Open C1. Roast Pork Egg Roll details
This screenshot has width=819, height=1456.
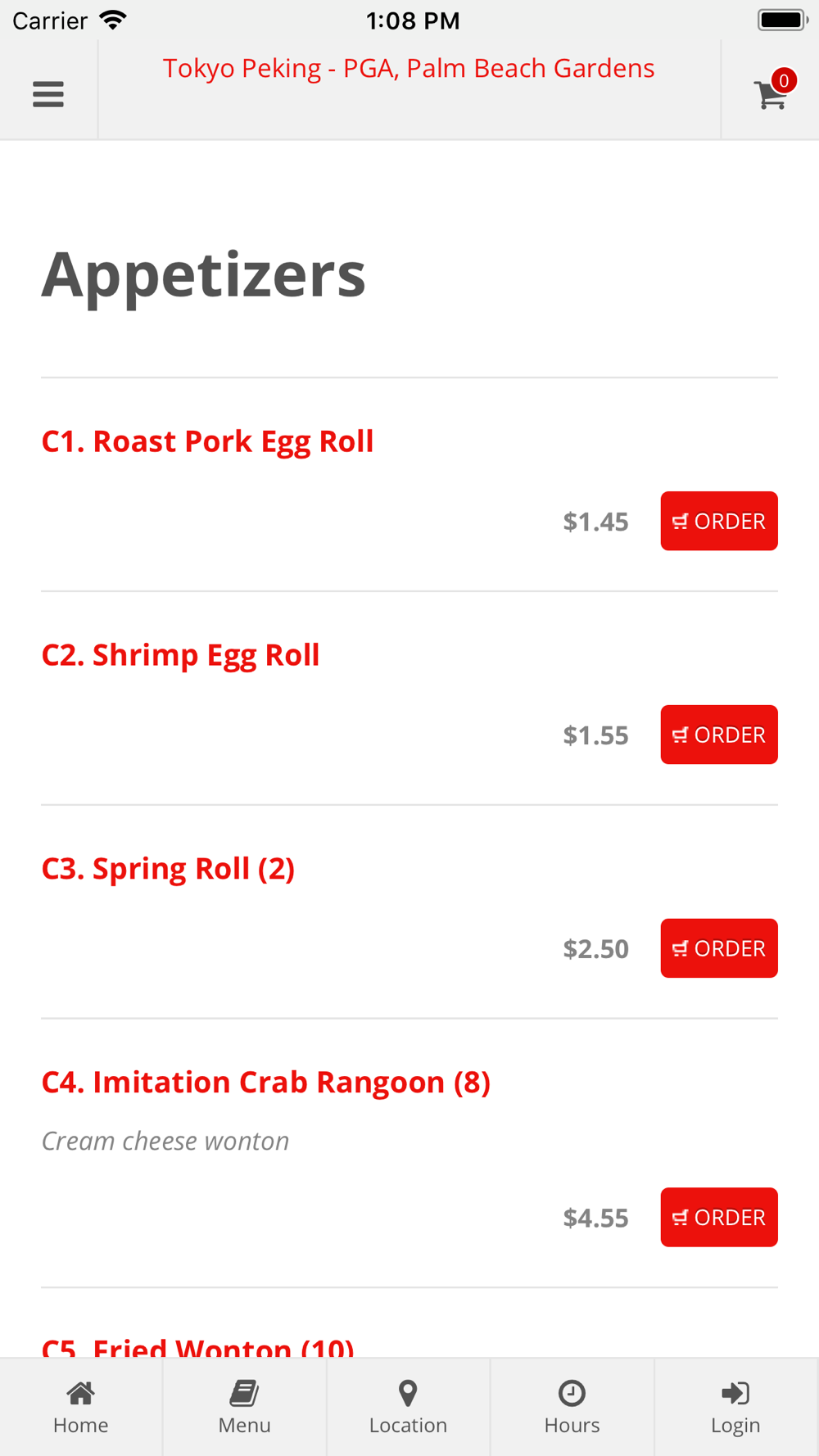tap(207, 441)
